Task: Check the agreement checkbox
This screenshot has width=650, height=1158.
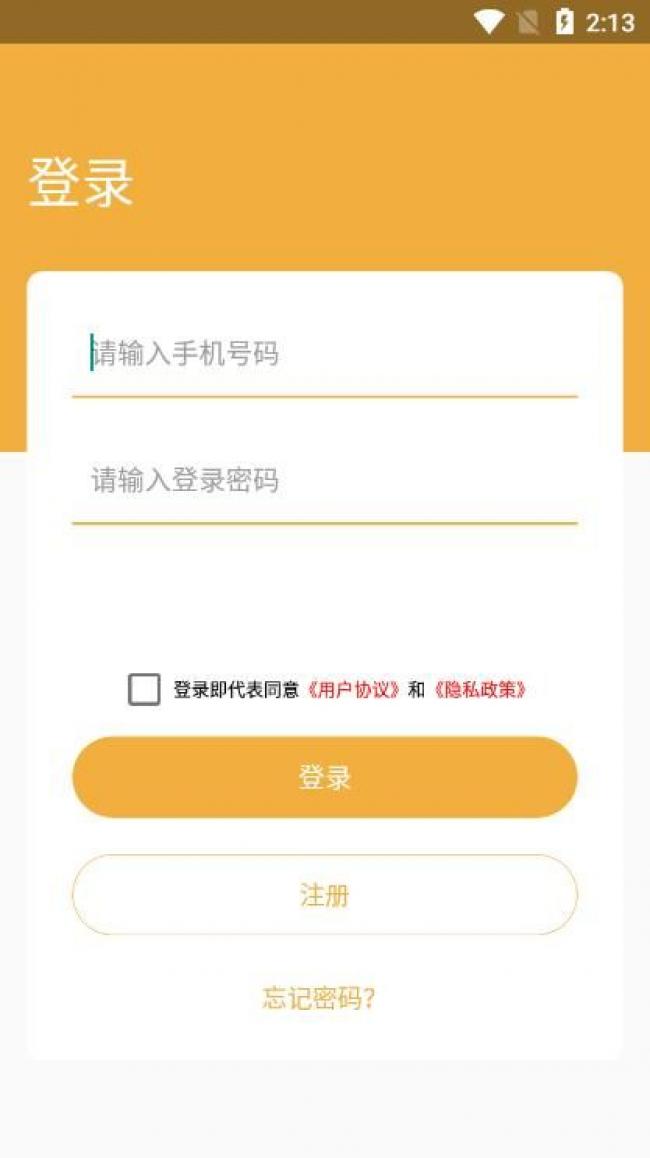Action: (144, 690)
